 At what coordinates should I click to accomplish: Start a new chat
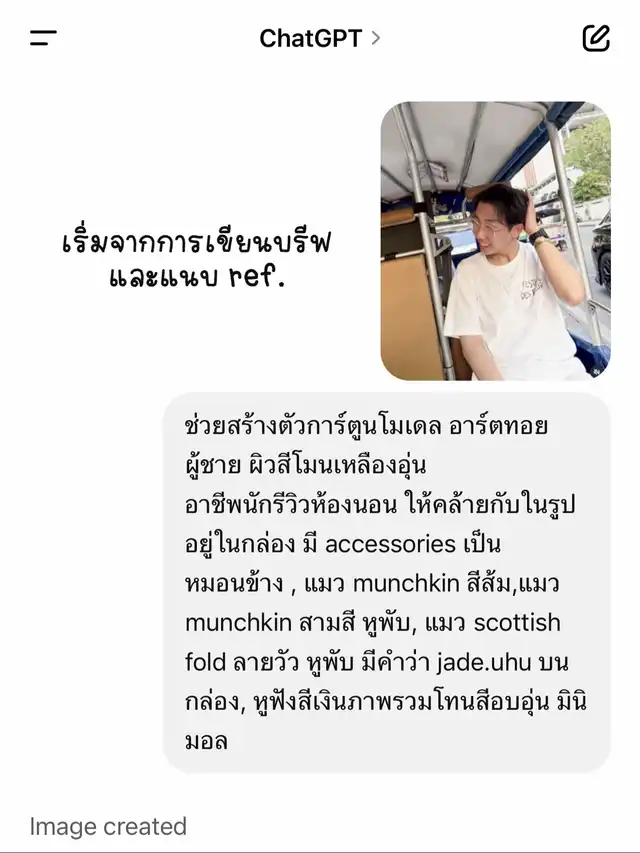pos(596,39)
